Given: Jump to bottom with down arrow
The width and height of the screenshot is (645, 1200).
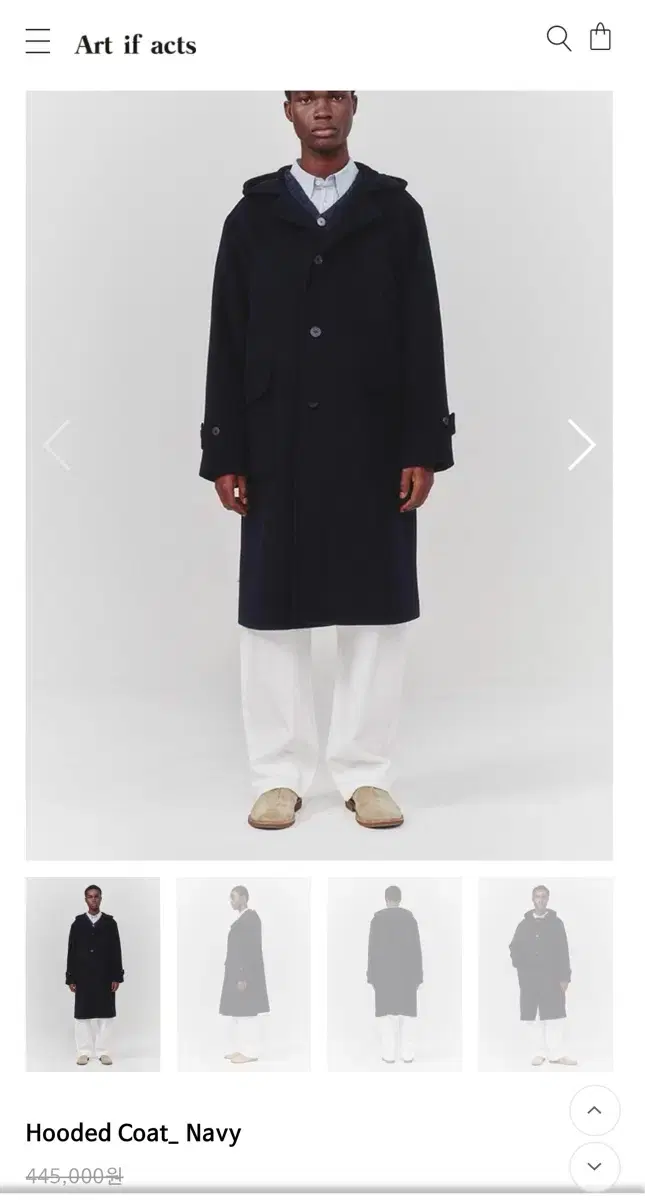Looking at the screenshot, I should pyautogui.click(x=594, y=1166).
